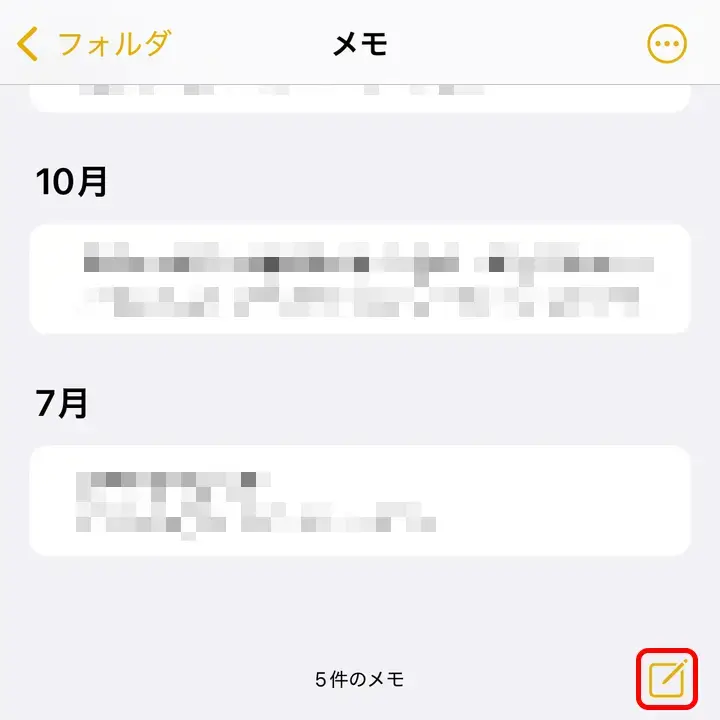Image resolution: width=720 pixels, height=720 pixels.
Task: Open the note under 10月
Action: [x=360, y=278]
